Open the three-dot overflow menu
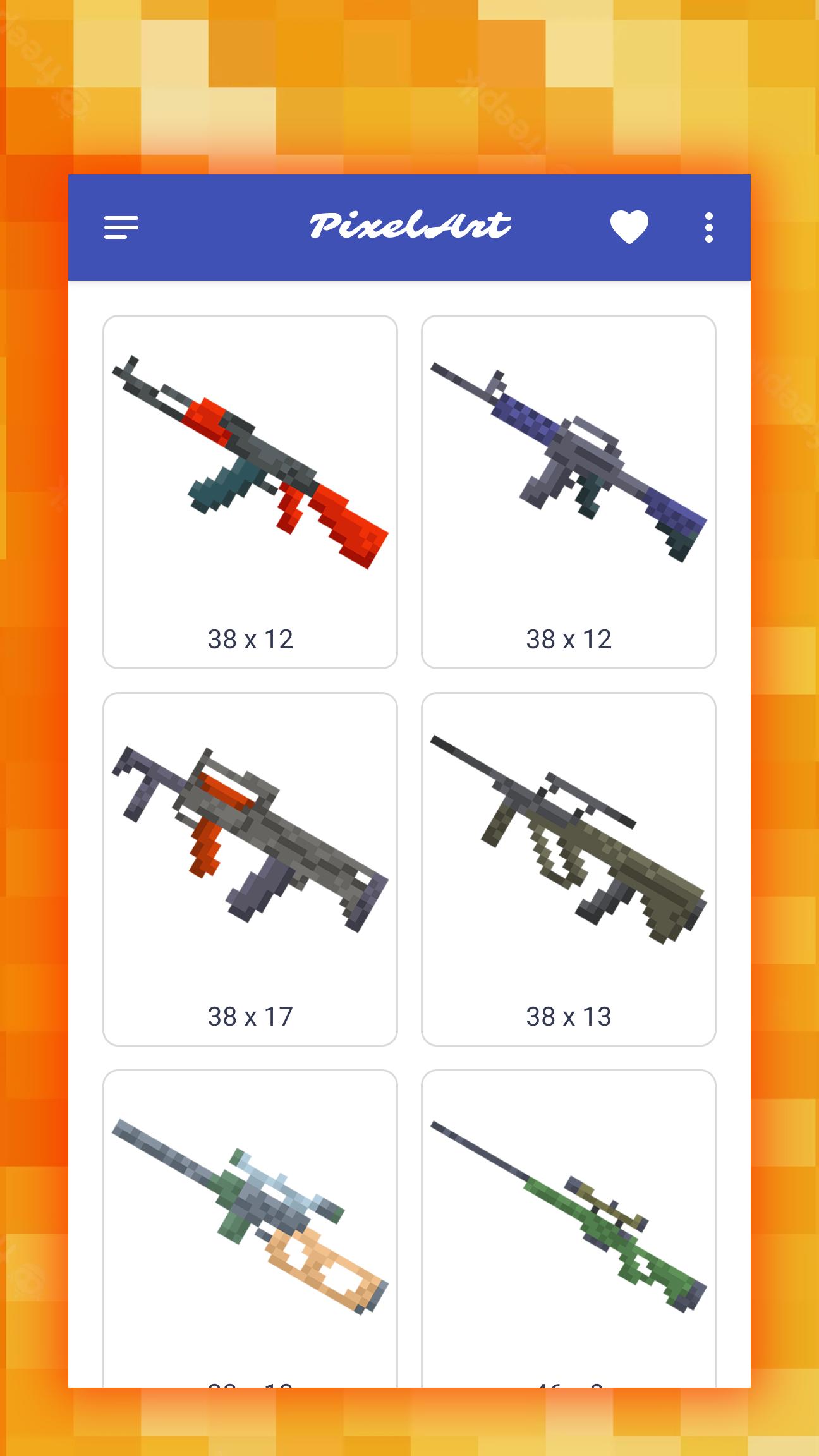The image size is (819, 1456). [708, 227]
